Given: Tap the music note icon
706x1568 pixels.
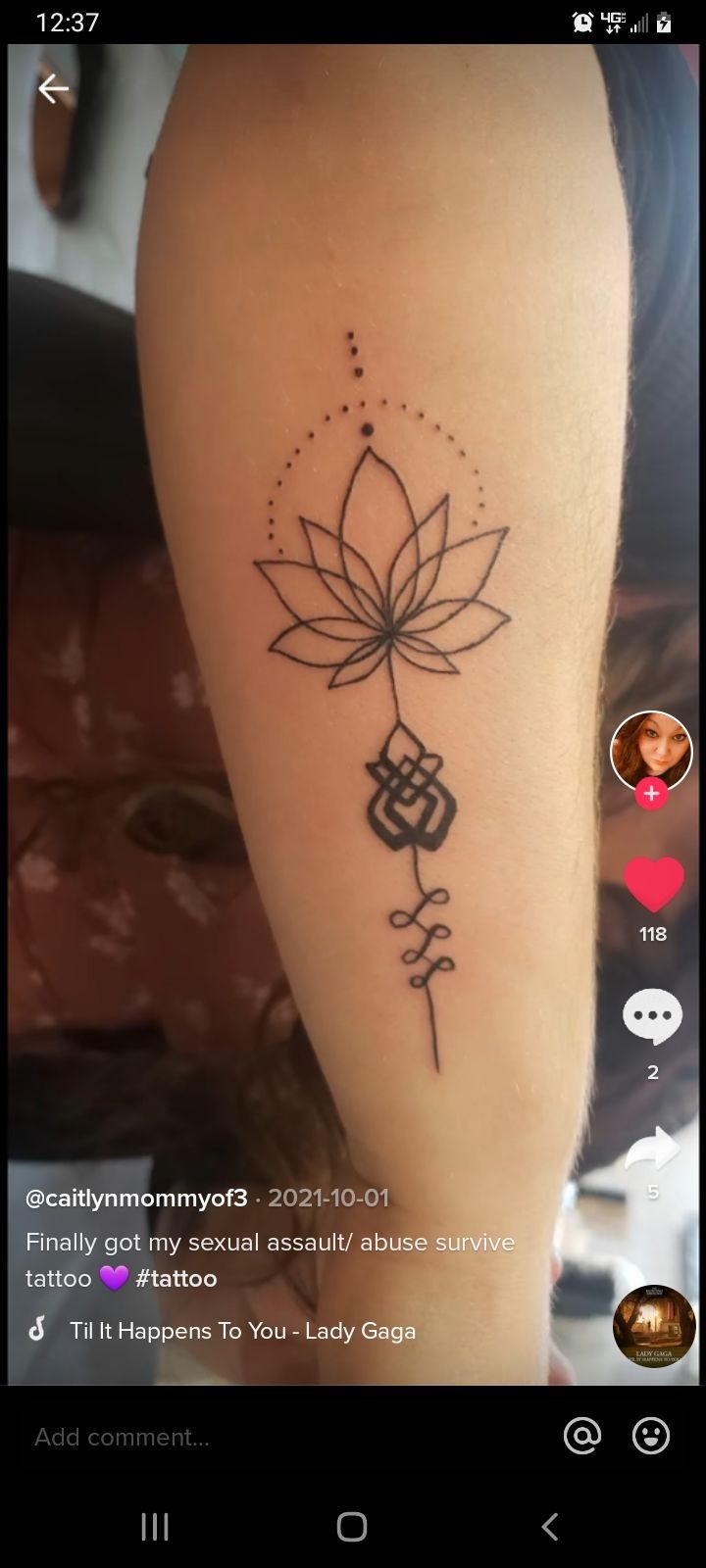Looking at the screenshot, I should pos(39,1331).
